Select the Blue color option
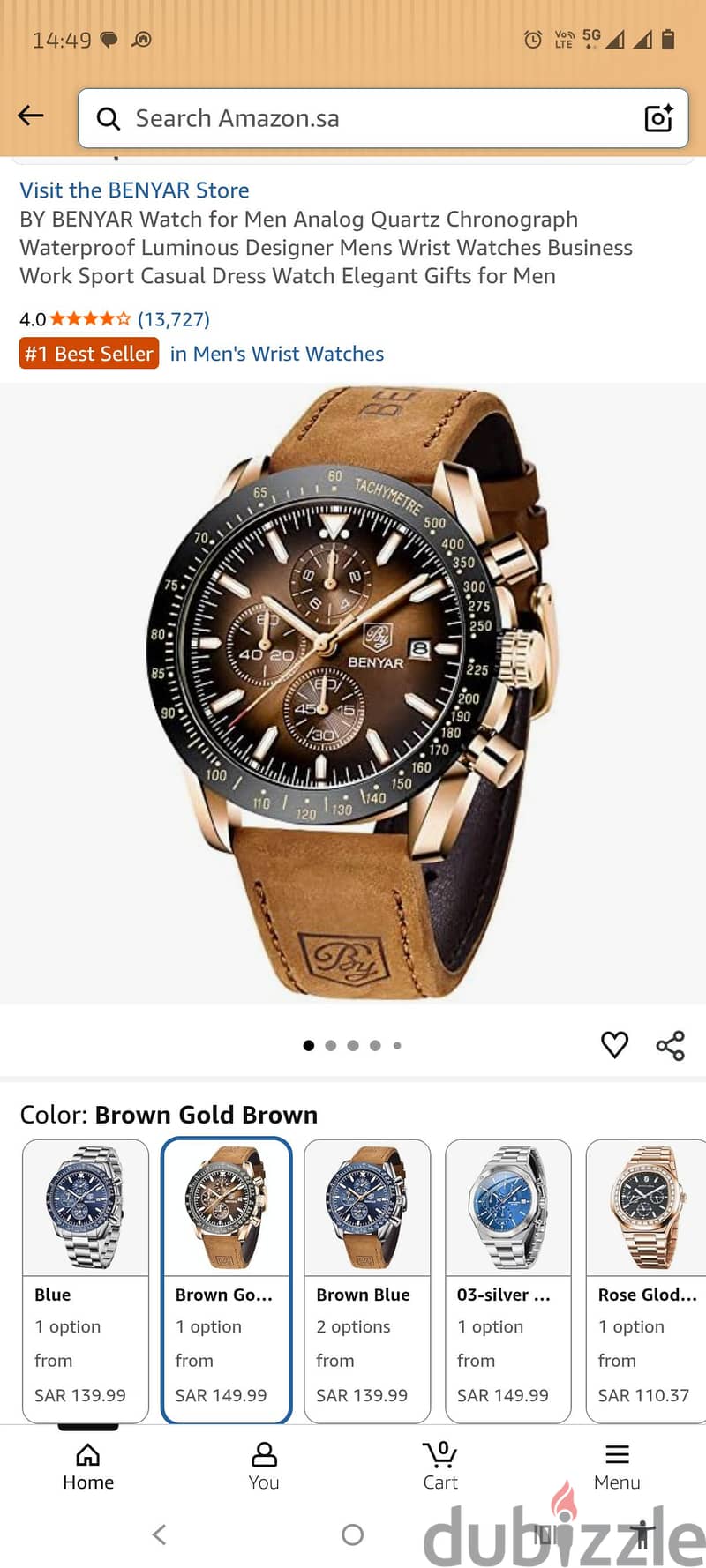The height and width of the screenshot is (1568, 706). 86,1281
